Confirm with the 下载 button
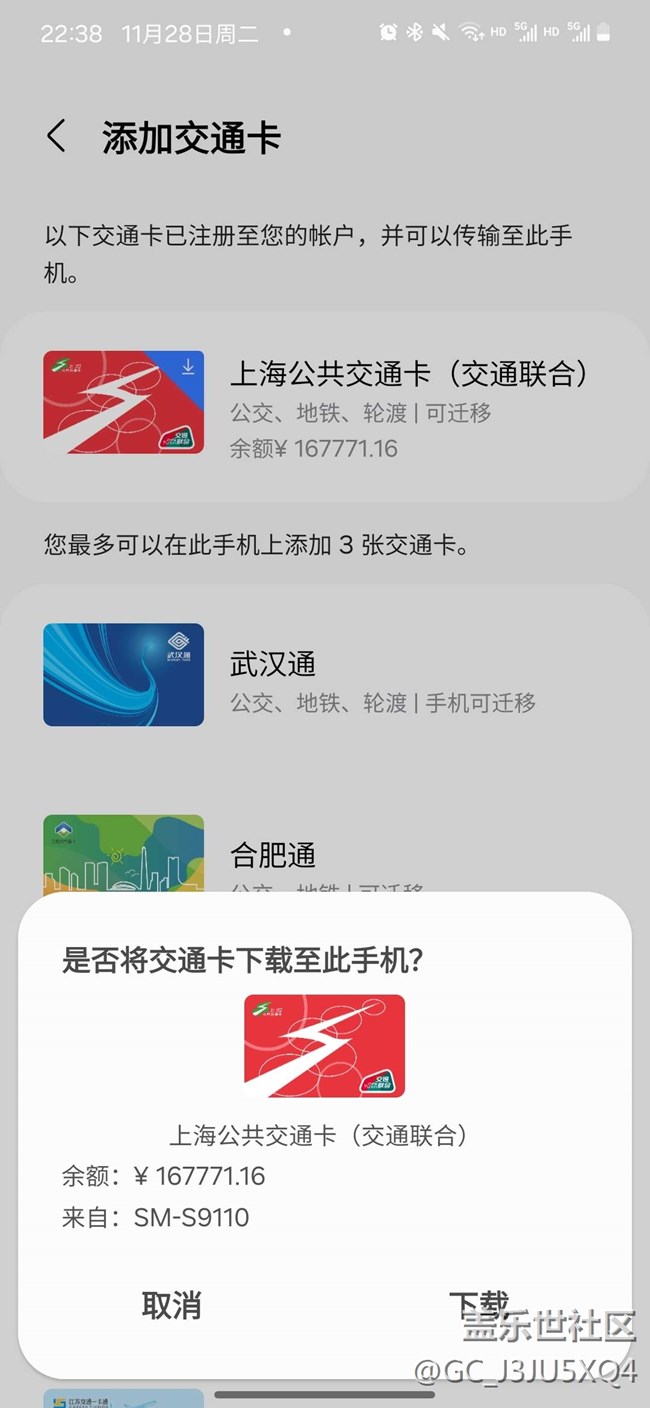650x1408 pixels. (x=478, y=1305)
